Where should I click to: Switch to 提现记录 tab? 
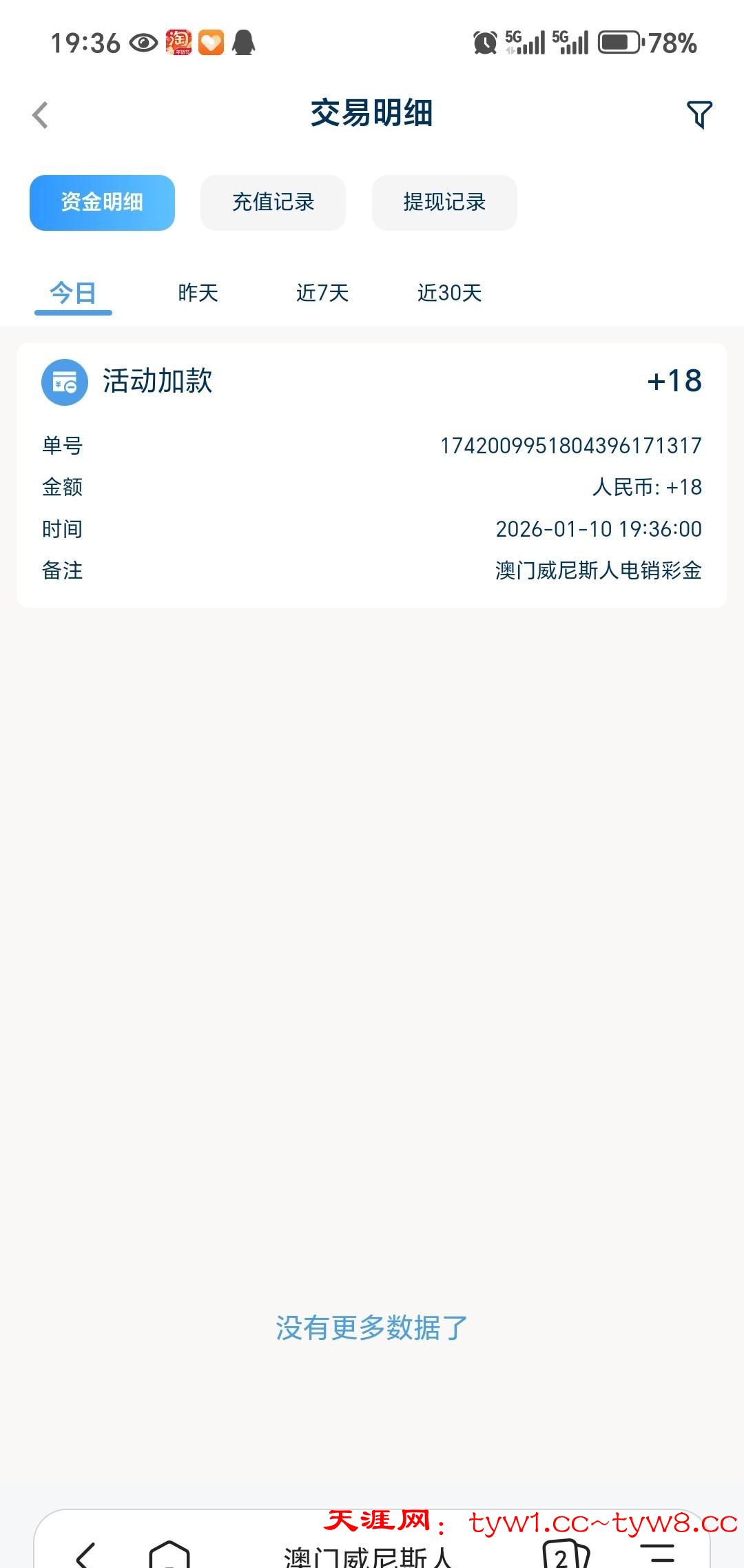(444, 203)
